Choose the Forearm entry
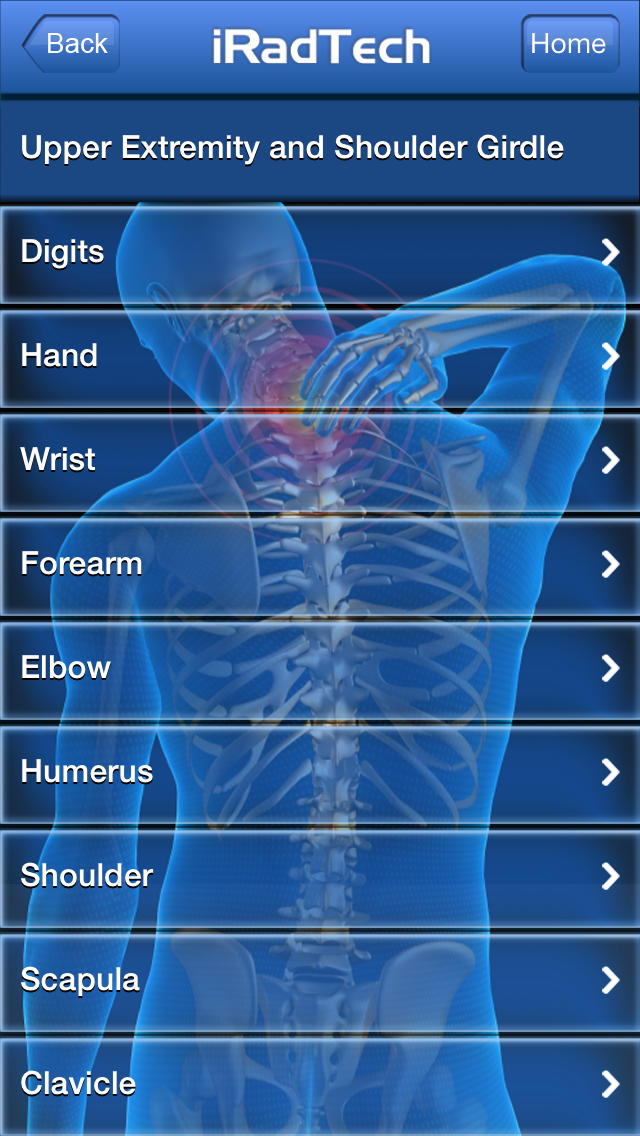640x1136 pixels. (x=320, y=565)
